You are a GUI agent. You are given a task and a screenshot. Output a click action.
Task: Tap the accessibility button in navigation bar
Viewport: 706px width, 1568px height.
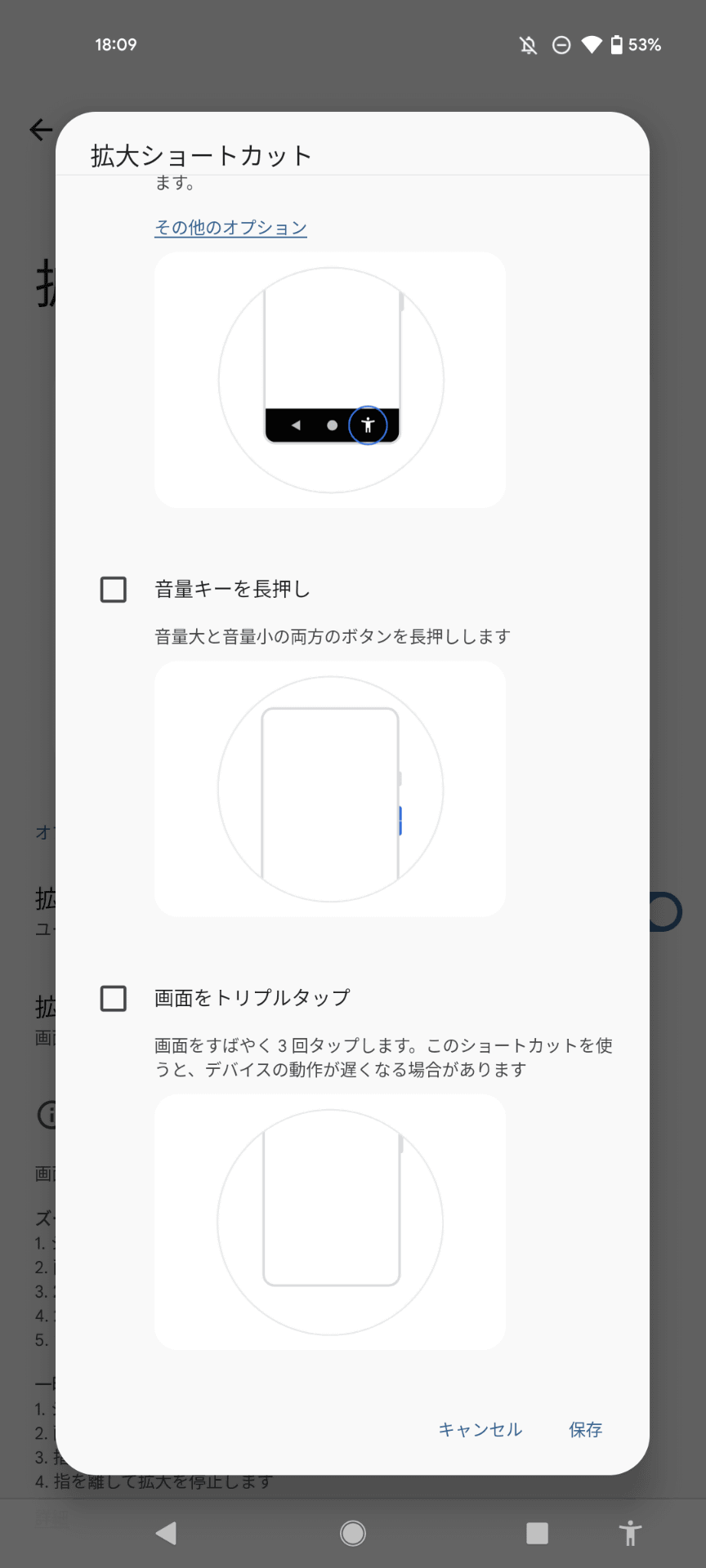630,1533
